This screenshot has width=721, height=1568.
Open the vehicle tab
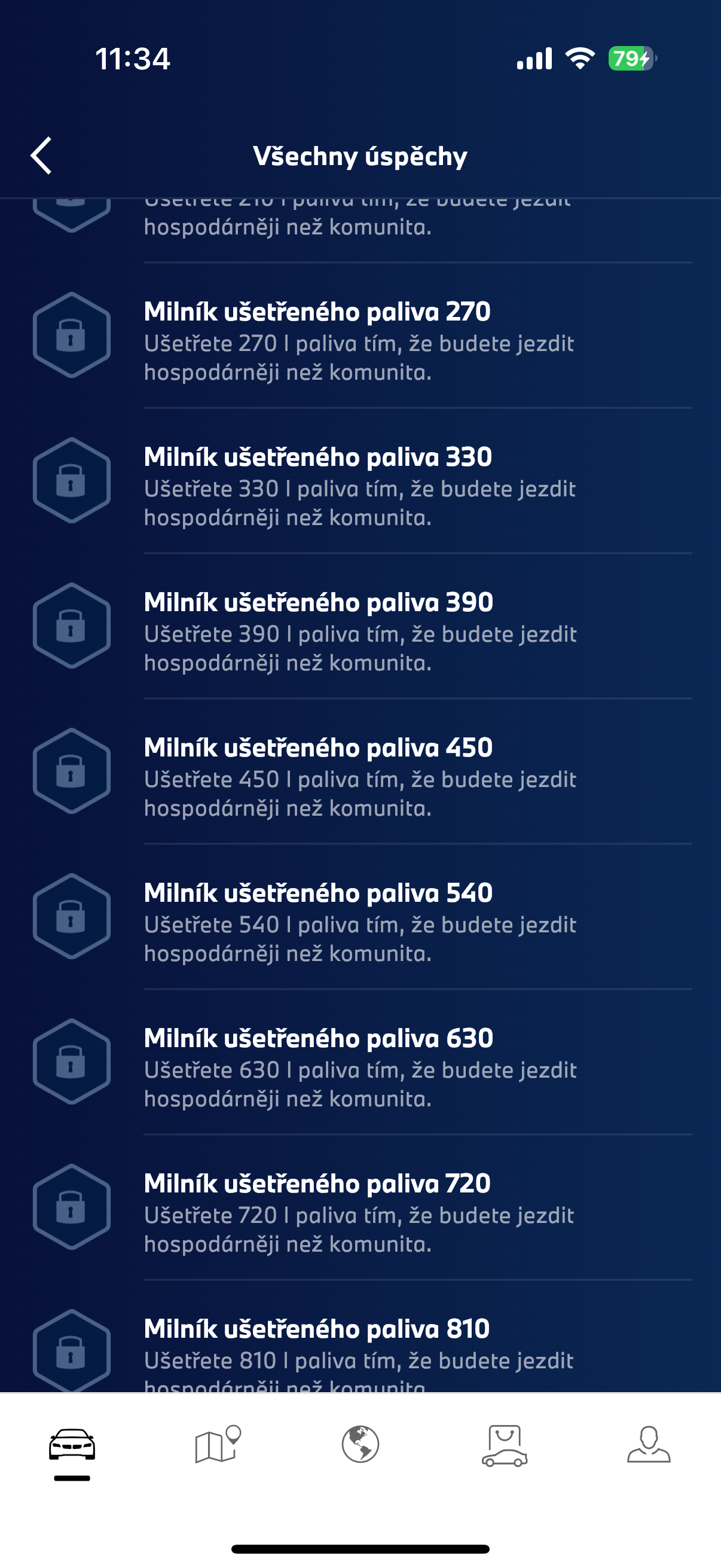[72, 1444]
